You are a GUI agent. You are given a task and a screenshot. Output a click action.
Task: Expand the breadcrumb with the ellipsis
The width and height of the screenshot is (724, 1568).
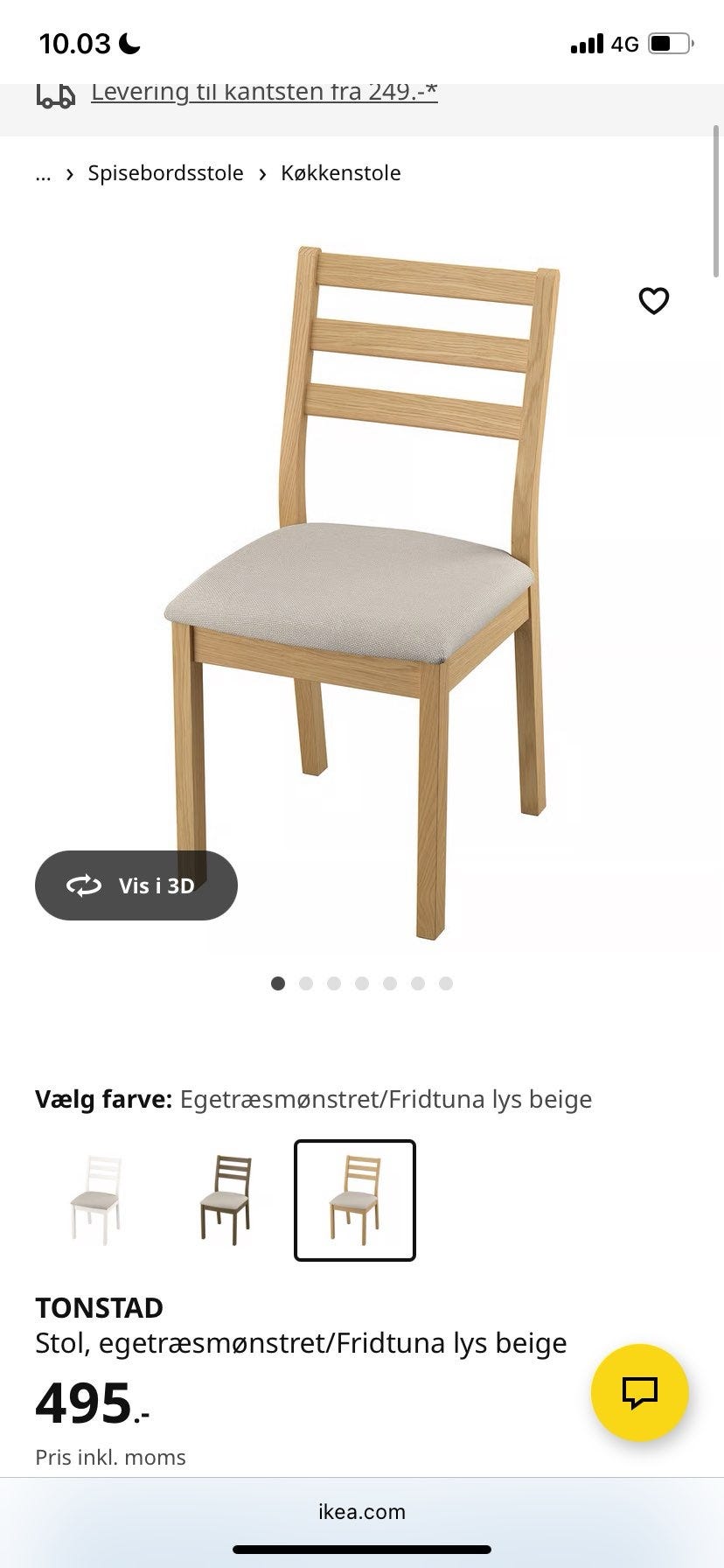[x=44, y=173]
